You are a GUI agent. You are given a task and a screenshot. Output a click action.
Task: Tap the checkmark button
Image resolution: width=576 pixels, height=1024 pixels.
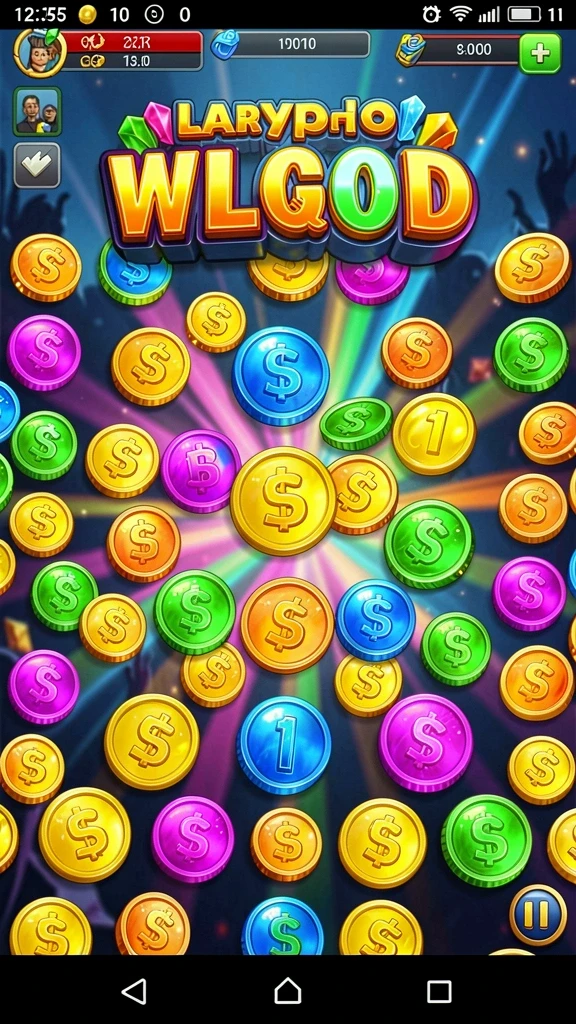click(x=37, y=166)
